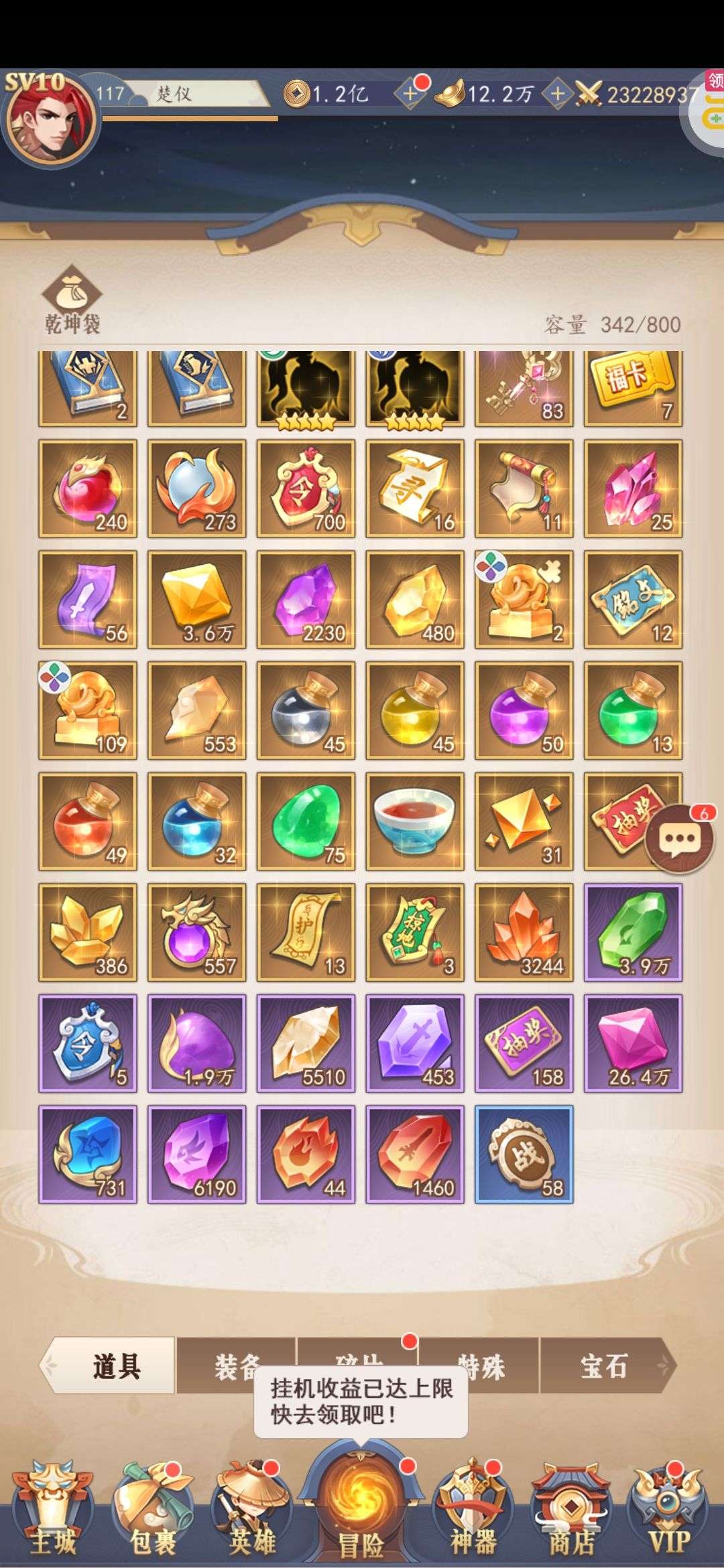Select the purple 抽奖 ticket with 158
This screenshot has width=724, height=1568.
[524, 1043]
